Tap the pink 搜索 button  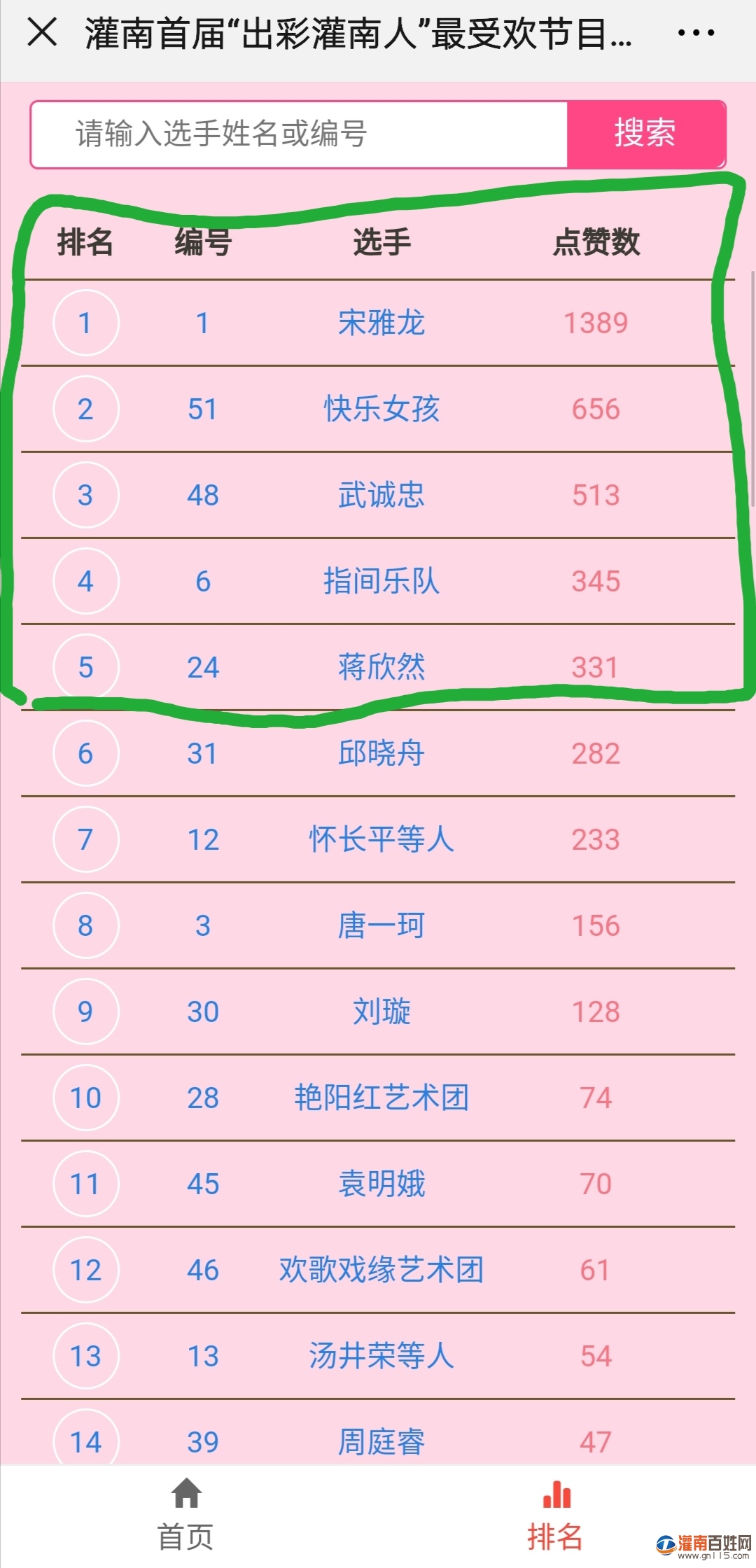pos(645,134)
